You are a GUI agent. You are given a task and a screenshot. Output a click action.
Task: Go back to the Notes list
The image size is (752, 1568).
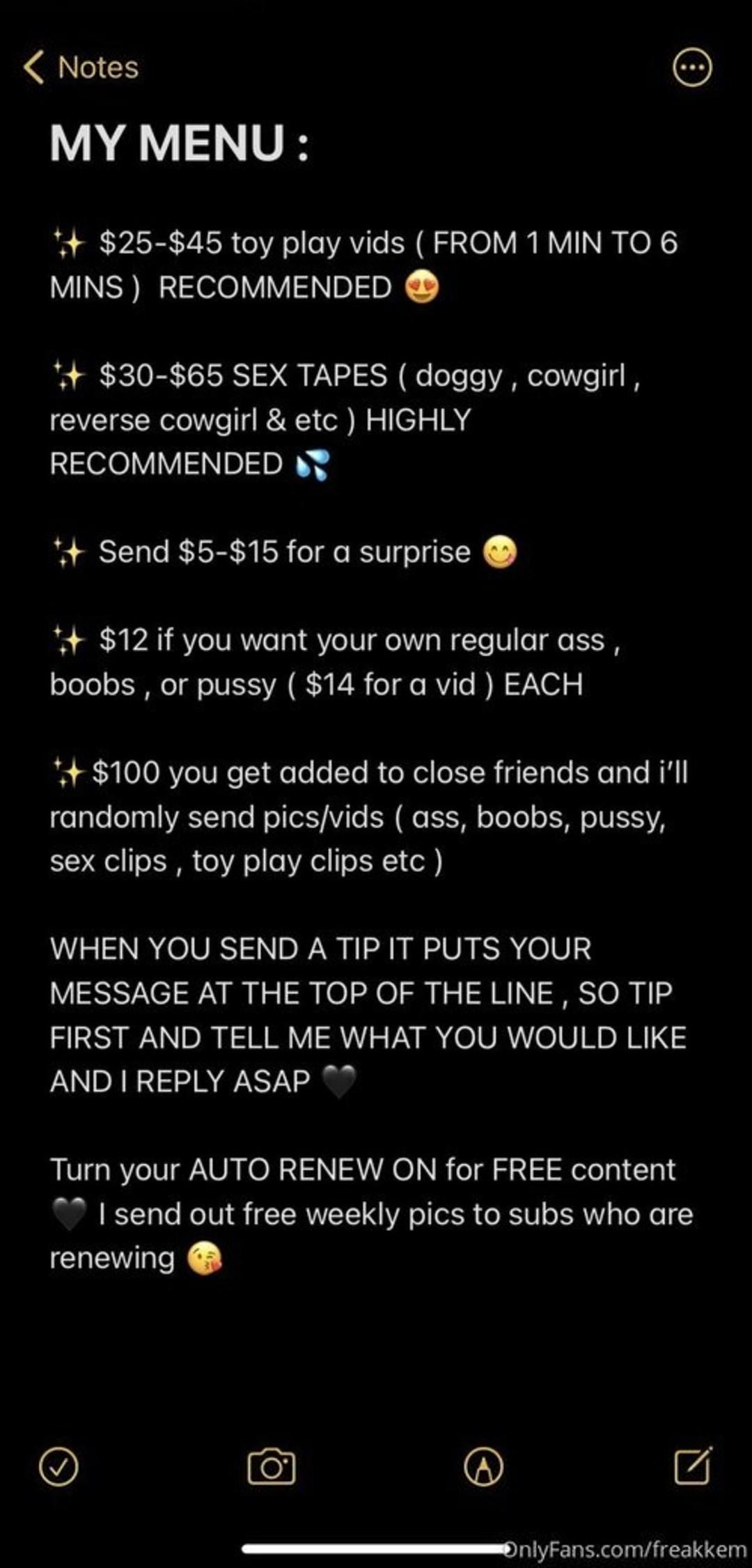click(80, 68)
